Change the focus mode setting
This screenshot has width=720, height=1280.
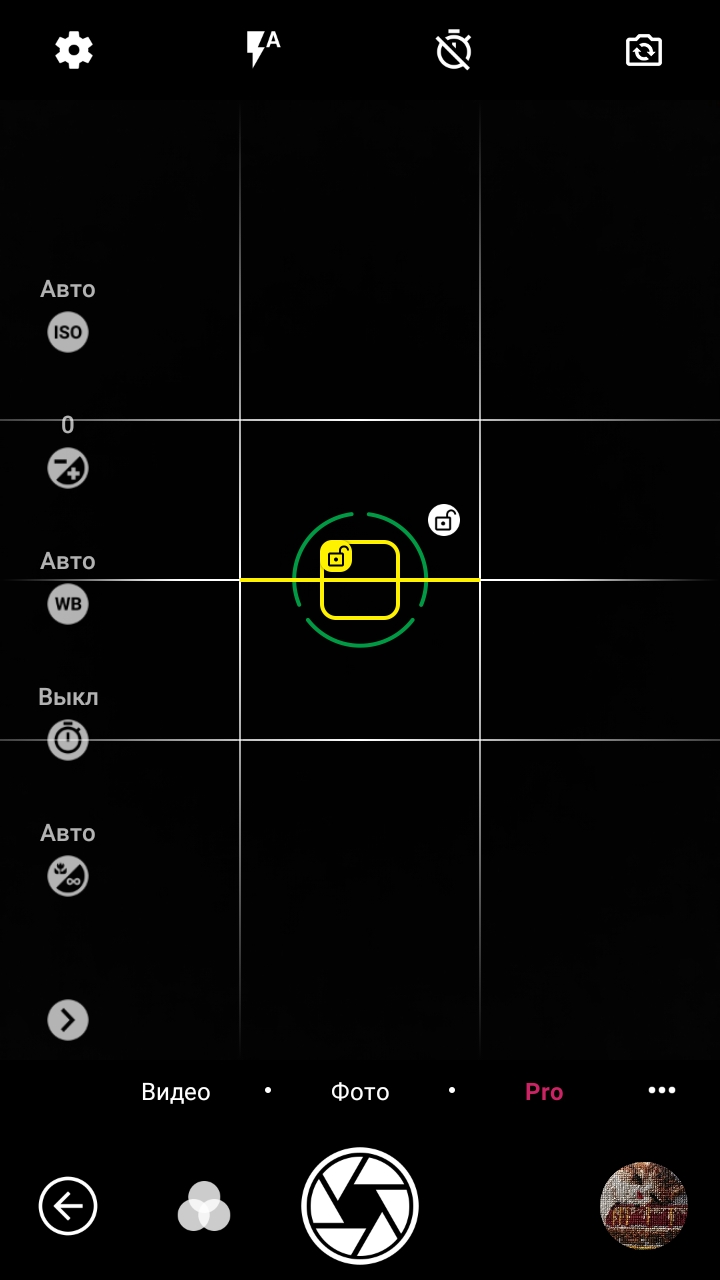(x=68, y=876)
